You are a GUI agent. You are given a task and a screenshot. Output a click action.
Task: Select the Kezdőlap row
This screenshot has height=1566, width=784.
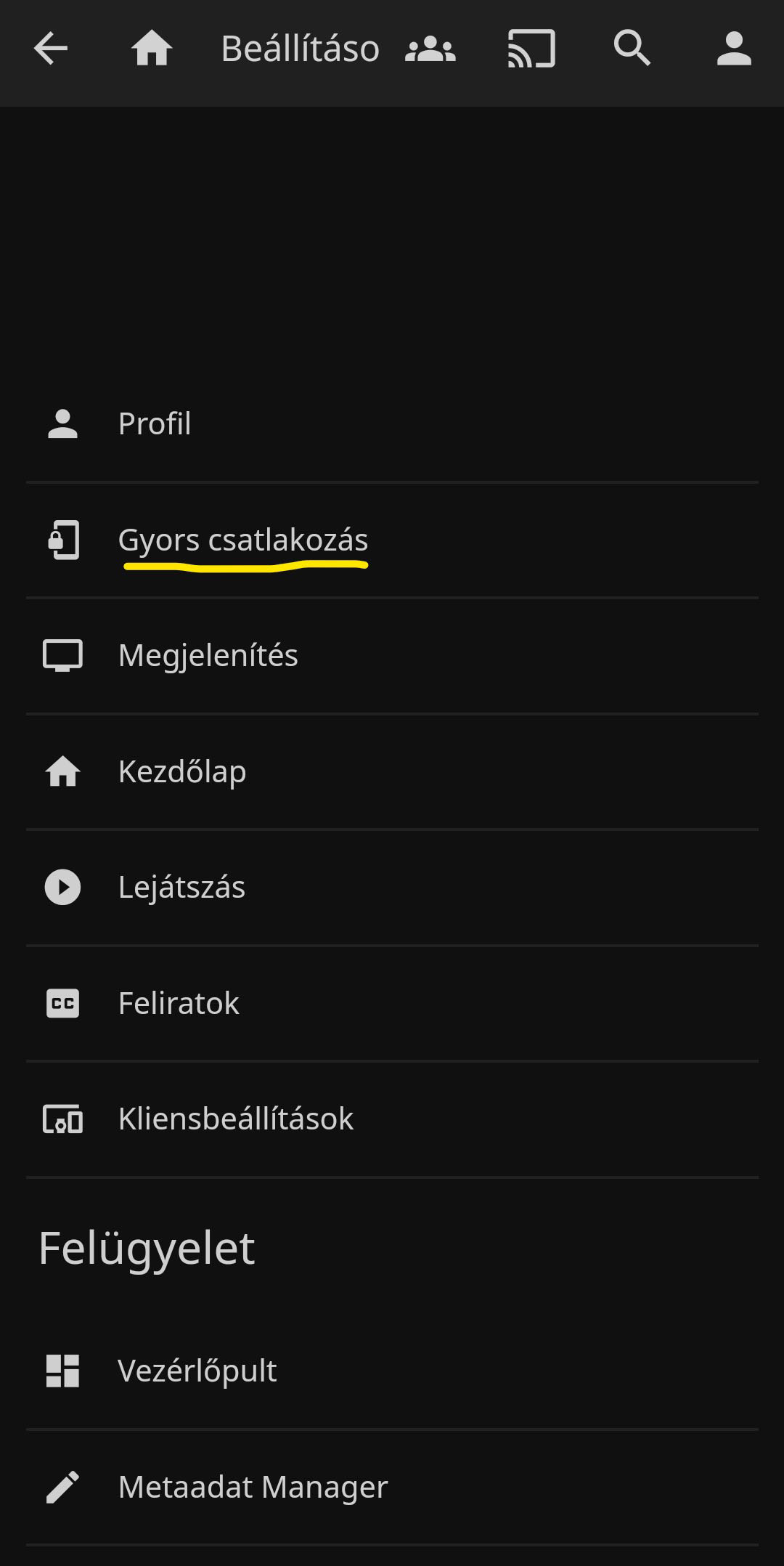(392, 771)
